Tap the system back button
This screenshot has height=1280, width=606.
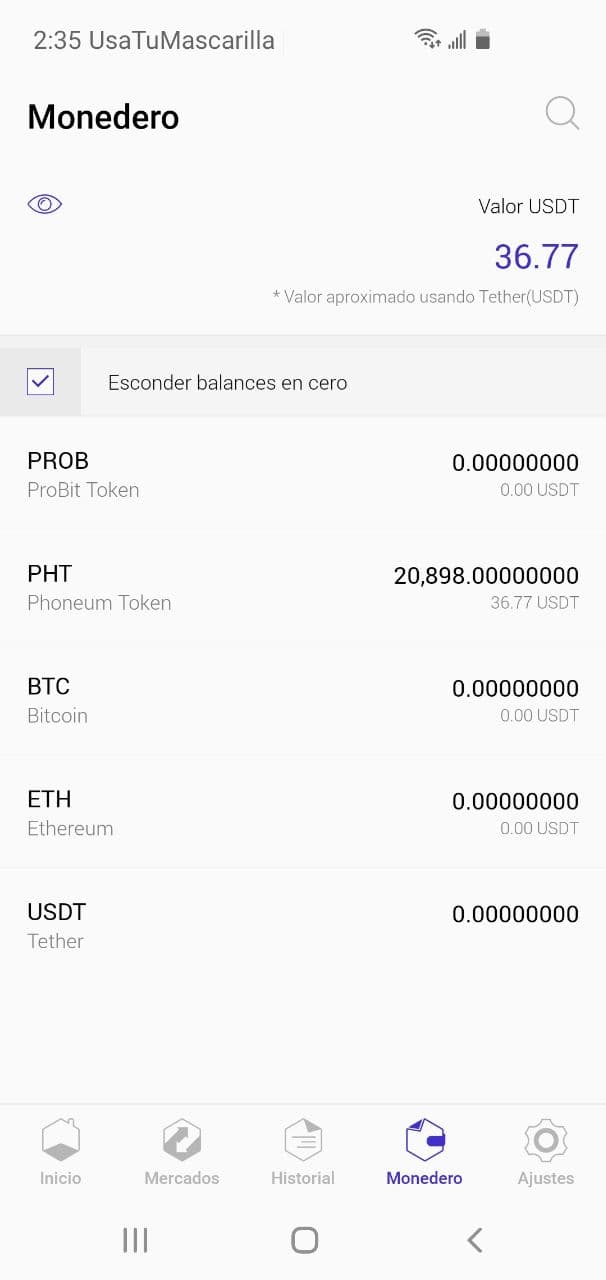point(475,1240)
